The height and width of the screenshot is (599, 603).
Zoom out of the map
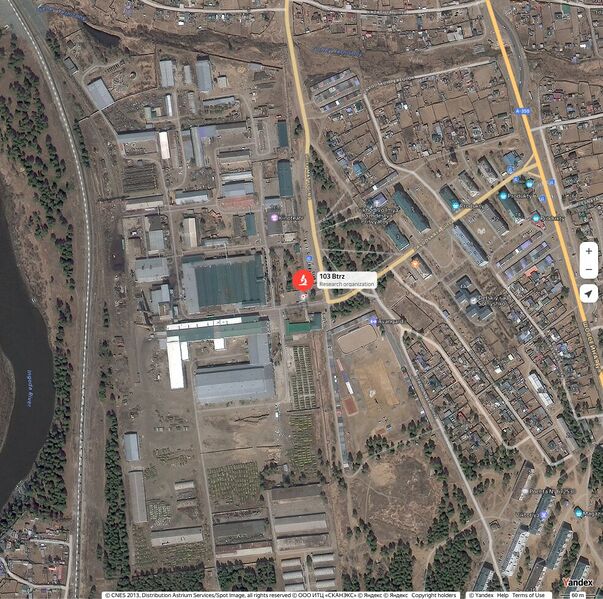(589, 271)
